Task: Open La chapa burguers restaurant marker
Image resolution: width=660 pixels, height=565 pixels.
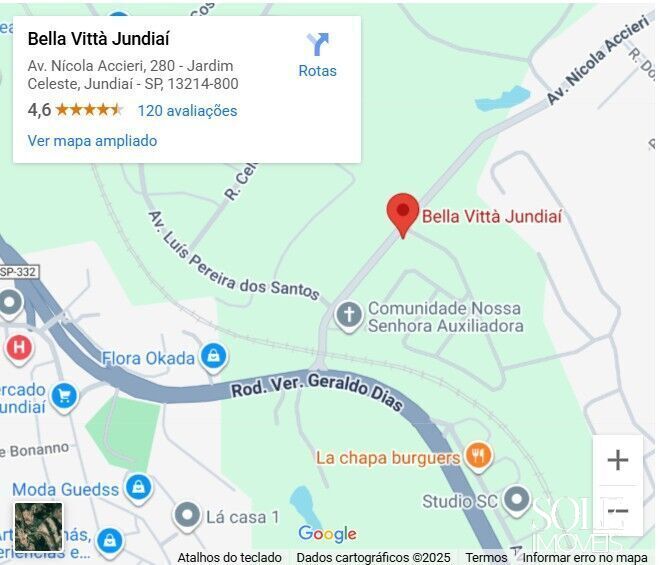Action: (x=479, y=457)
